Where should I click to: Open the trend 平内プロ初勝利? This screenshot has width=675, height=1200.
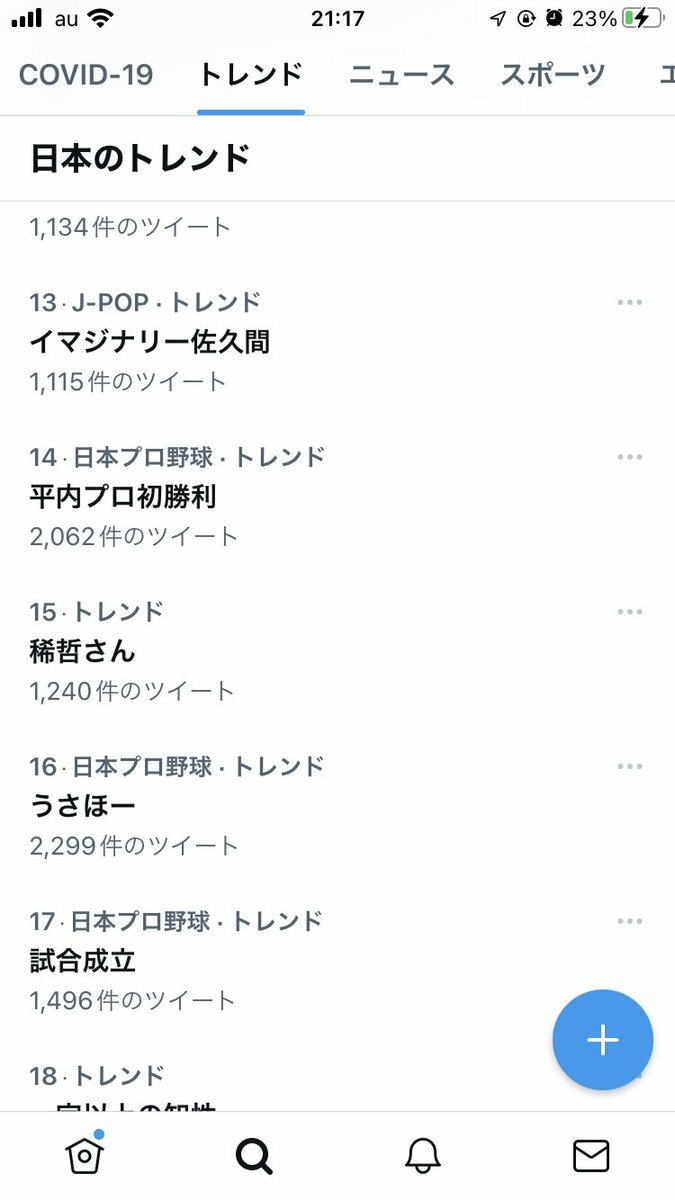tap(123, 497)
